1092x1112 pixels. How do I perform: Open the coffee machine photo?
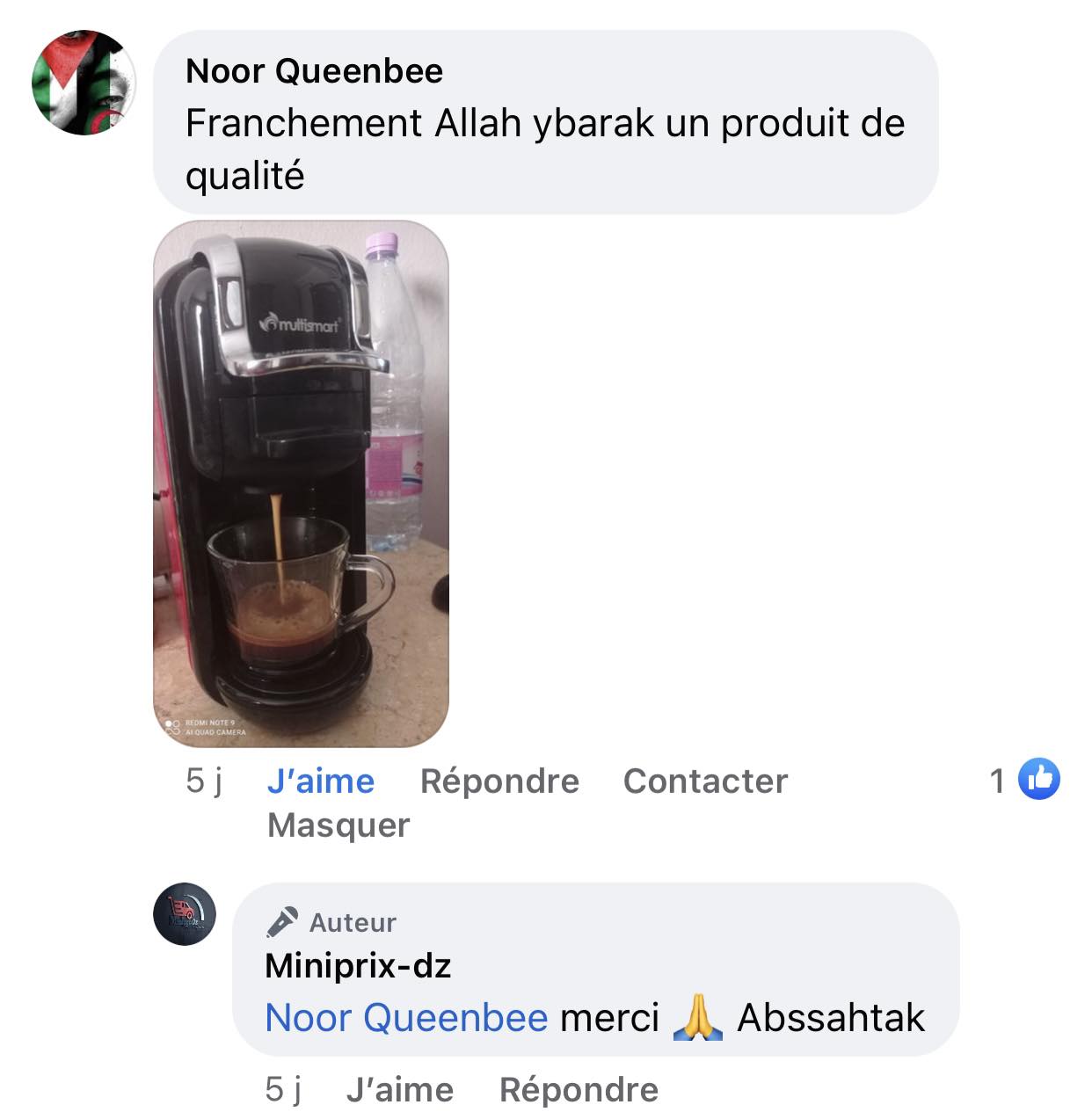click(x=301, y=483)
